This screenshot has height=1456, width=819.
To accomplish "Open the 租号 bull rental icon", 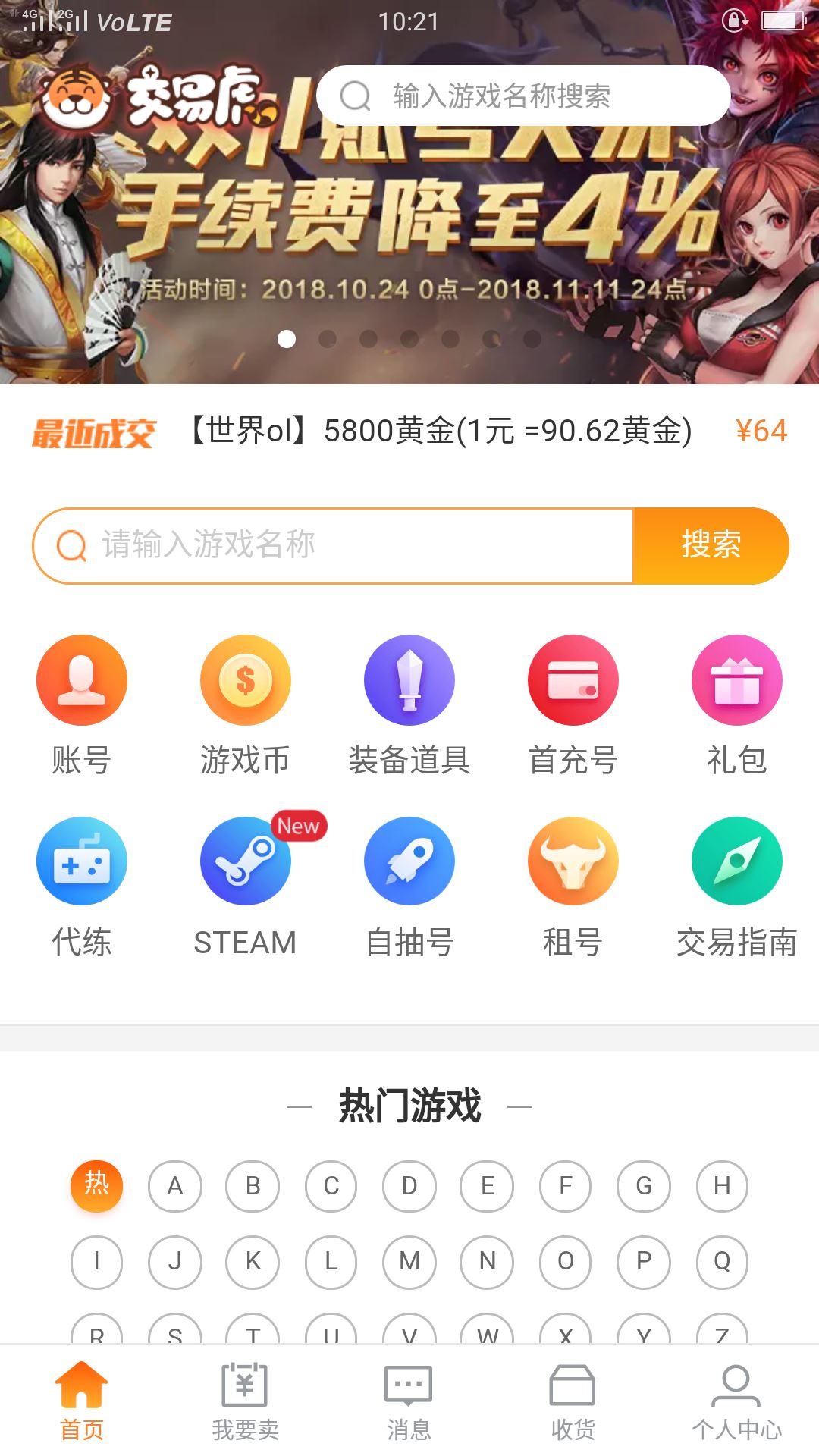I will (573, 861).
